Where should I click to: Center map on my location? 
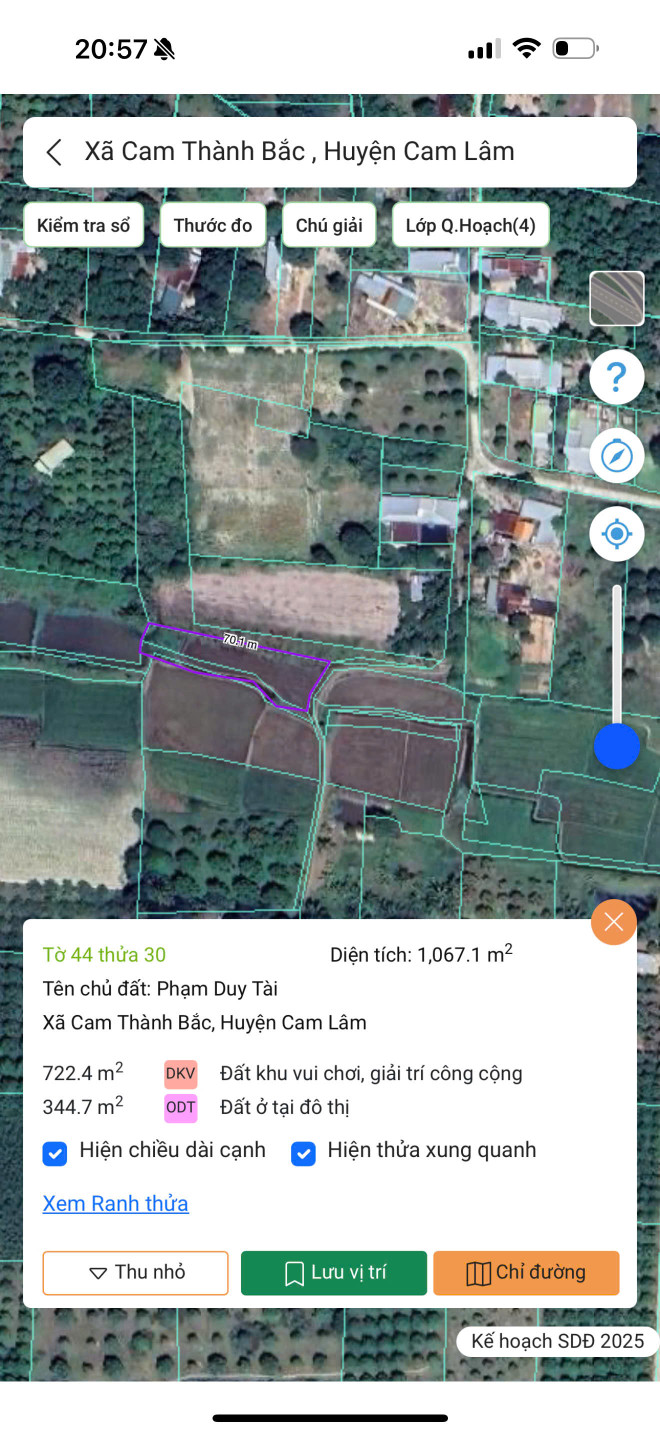(x=616, y=534)
